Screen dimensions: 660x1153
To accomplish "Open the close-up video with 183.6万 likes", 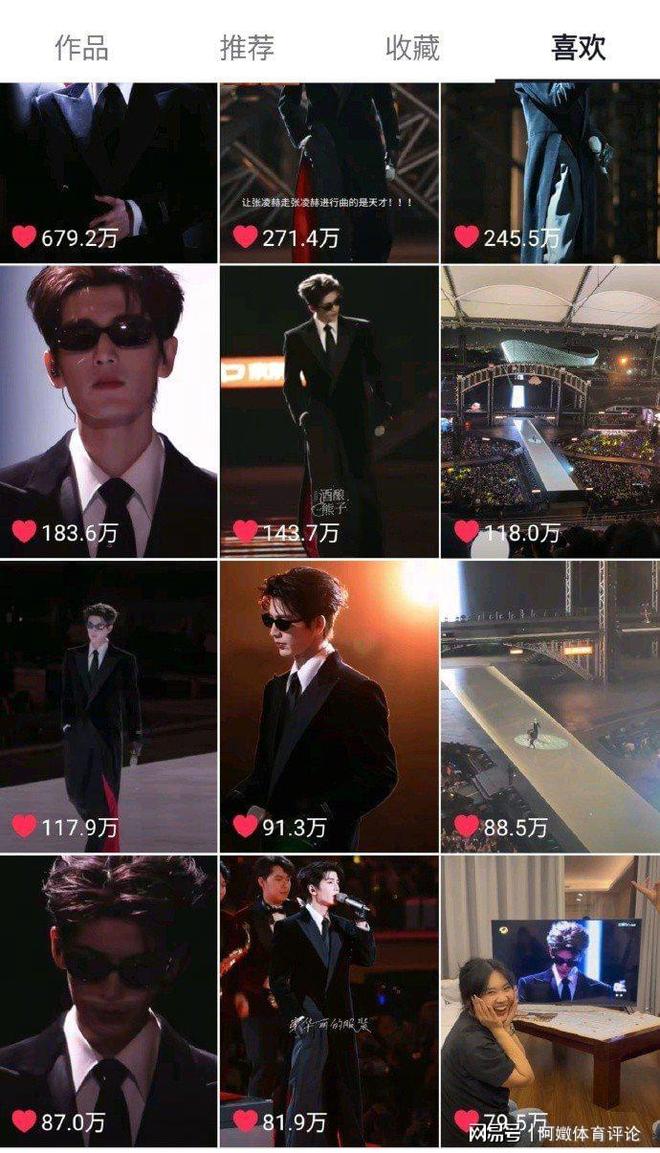I will tap(108, 410).
